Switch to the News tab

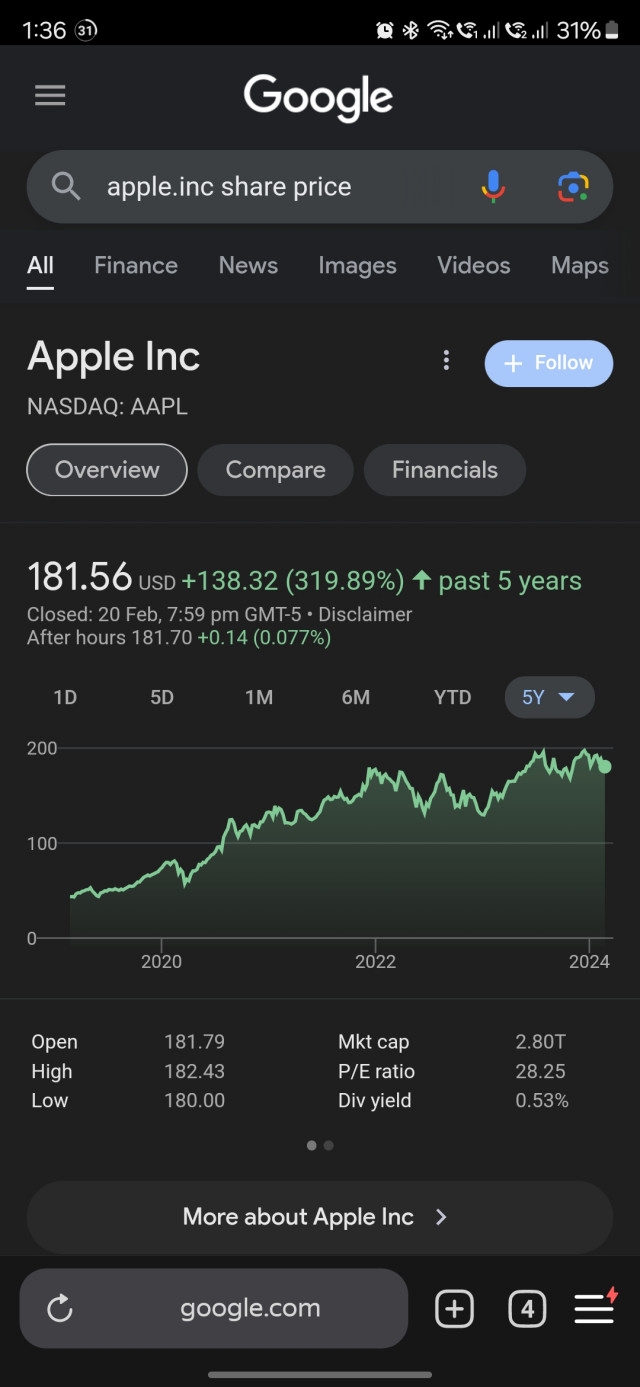(248, 265)
